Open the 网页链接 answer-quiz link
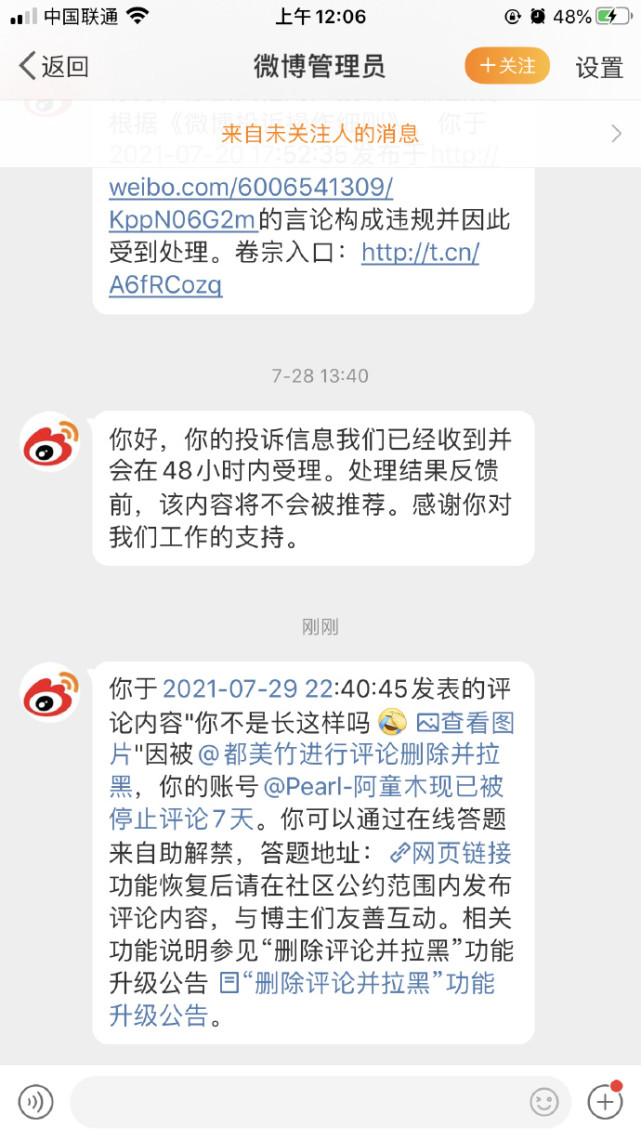This screenshot has width=641, height=1140. pos(450,852)
